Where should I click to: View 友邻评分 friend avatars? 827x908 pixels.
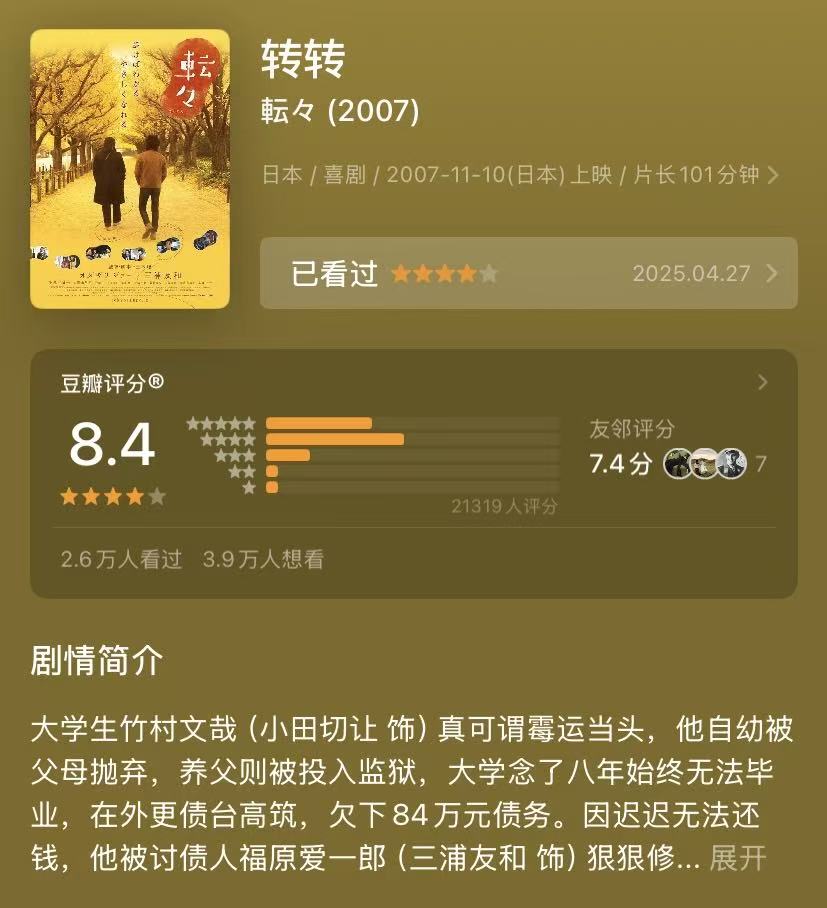pos(705,464)
